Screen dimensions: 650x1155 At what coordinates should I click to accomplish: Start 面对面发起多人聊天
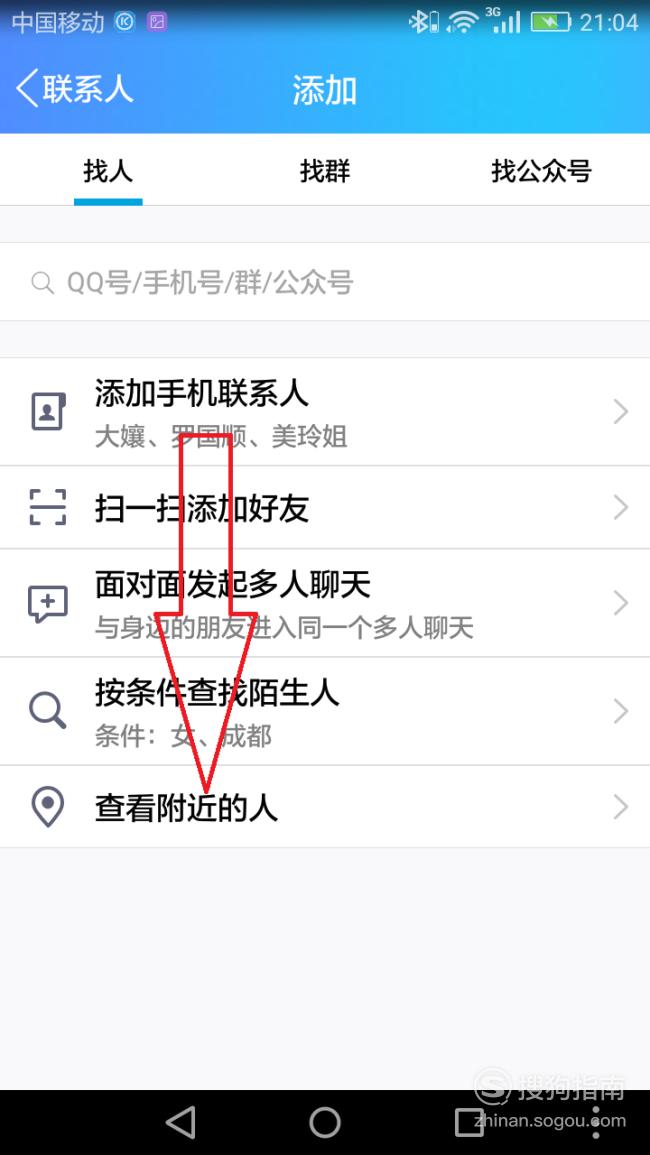click(325, 603)
